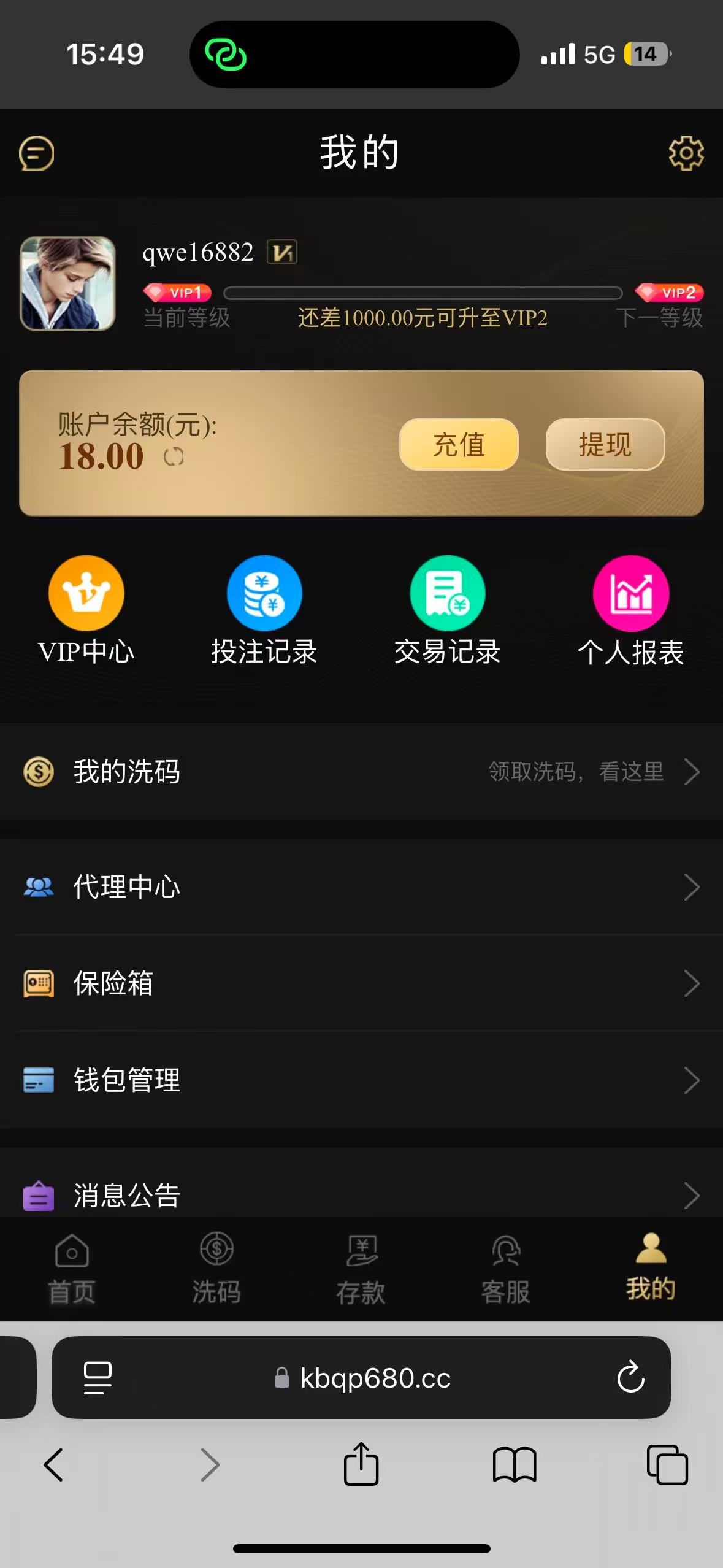Switch to the 客服 support tab
This screenshot has width=723, height=1568.
[505, 1269]
